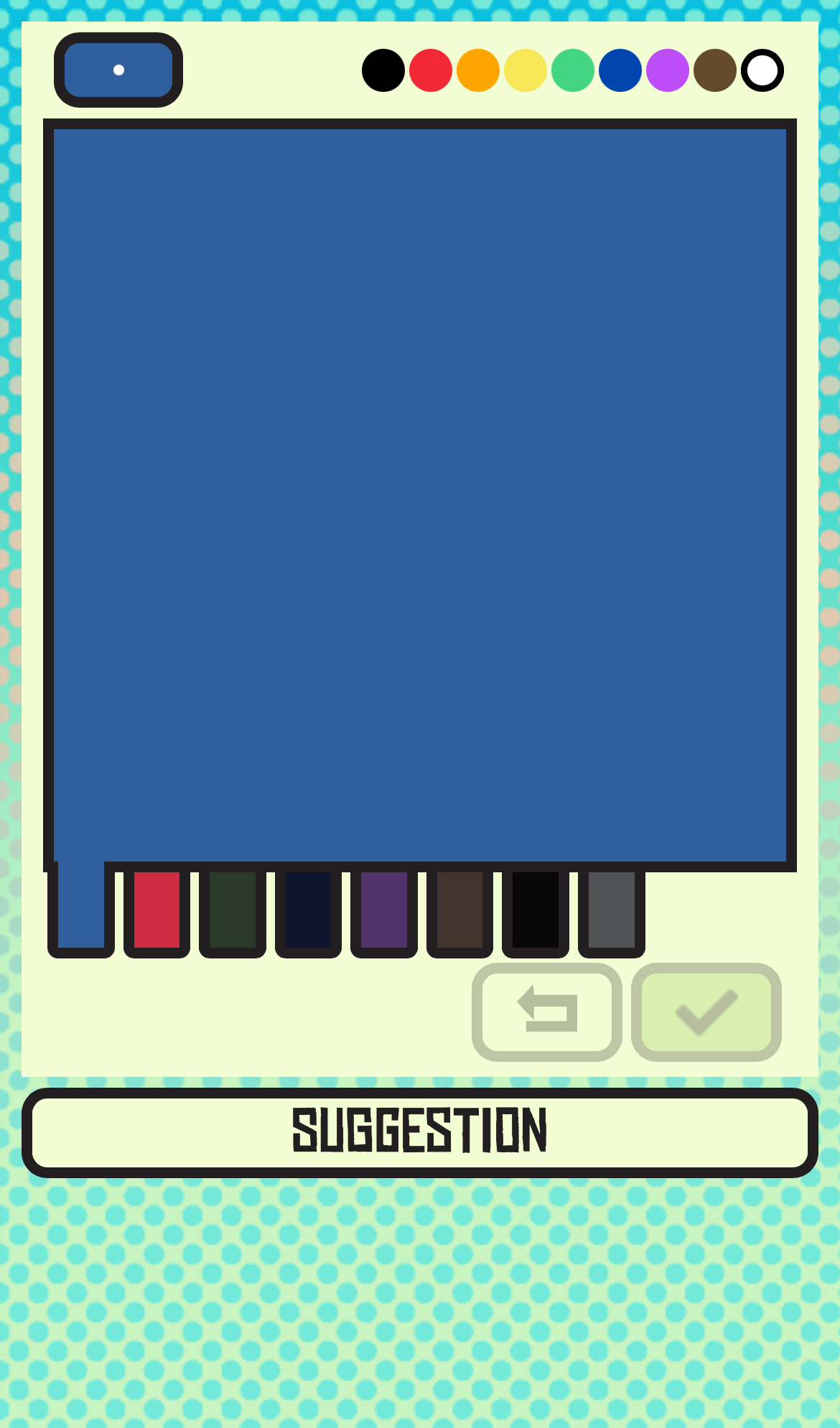Open the brush size selector
The width and height of the screenshot is (840, 1428).
point(118,70)
